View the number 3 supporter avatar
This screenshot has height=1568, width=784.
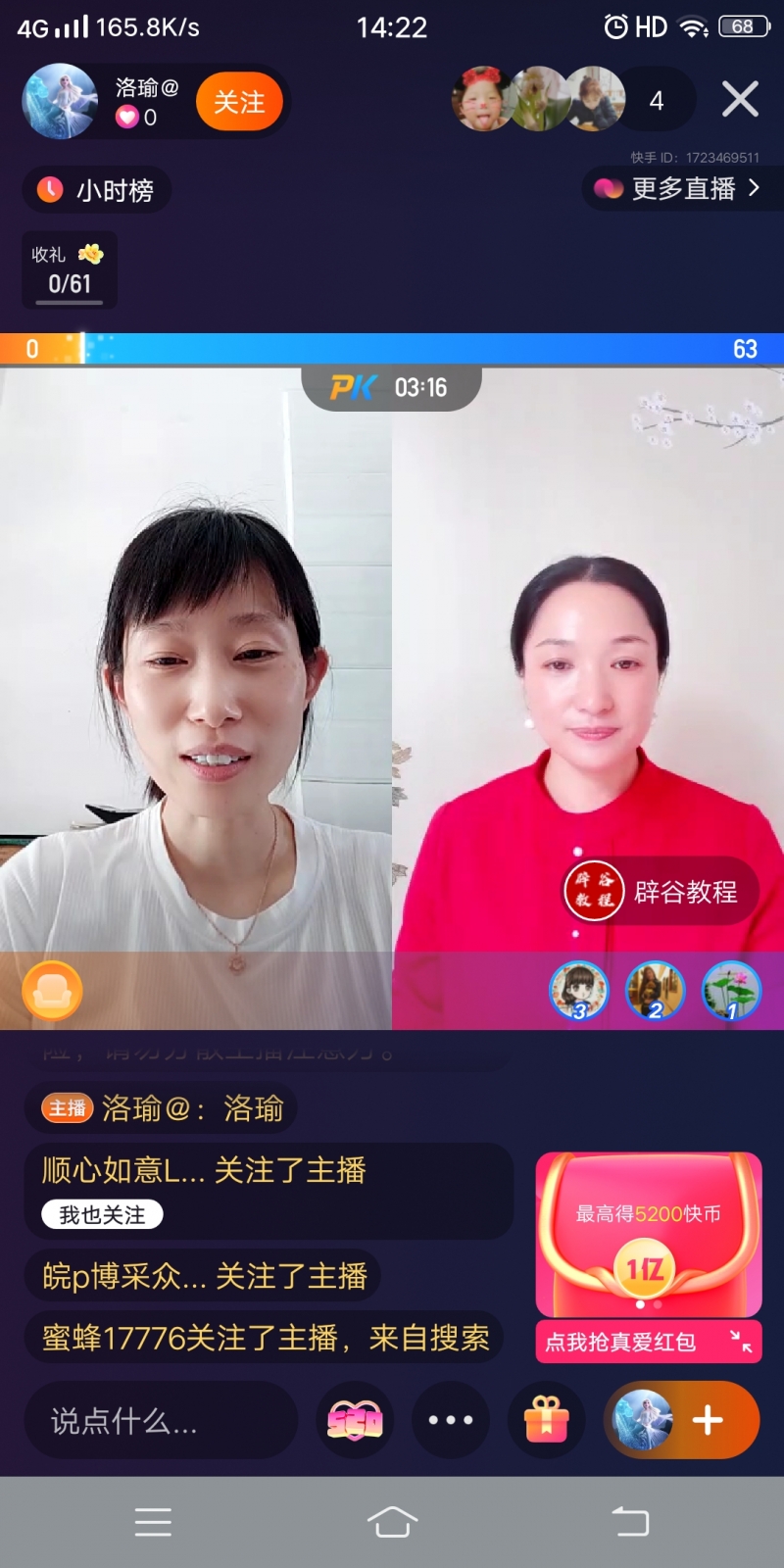coord(578,990)
